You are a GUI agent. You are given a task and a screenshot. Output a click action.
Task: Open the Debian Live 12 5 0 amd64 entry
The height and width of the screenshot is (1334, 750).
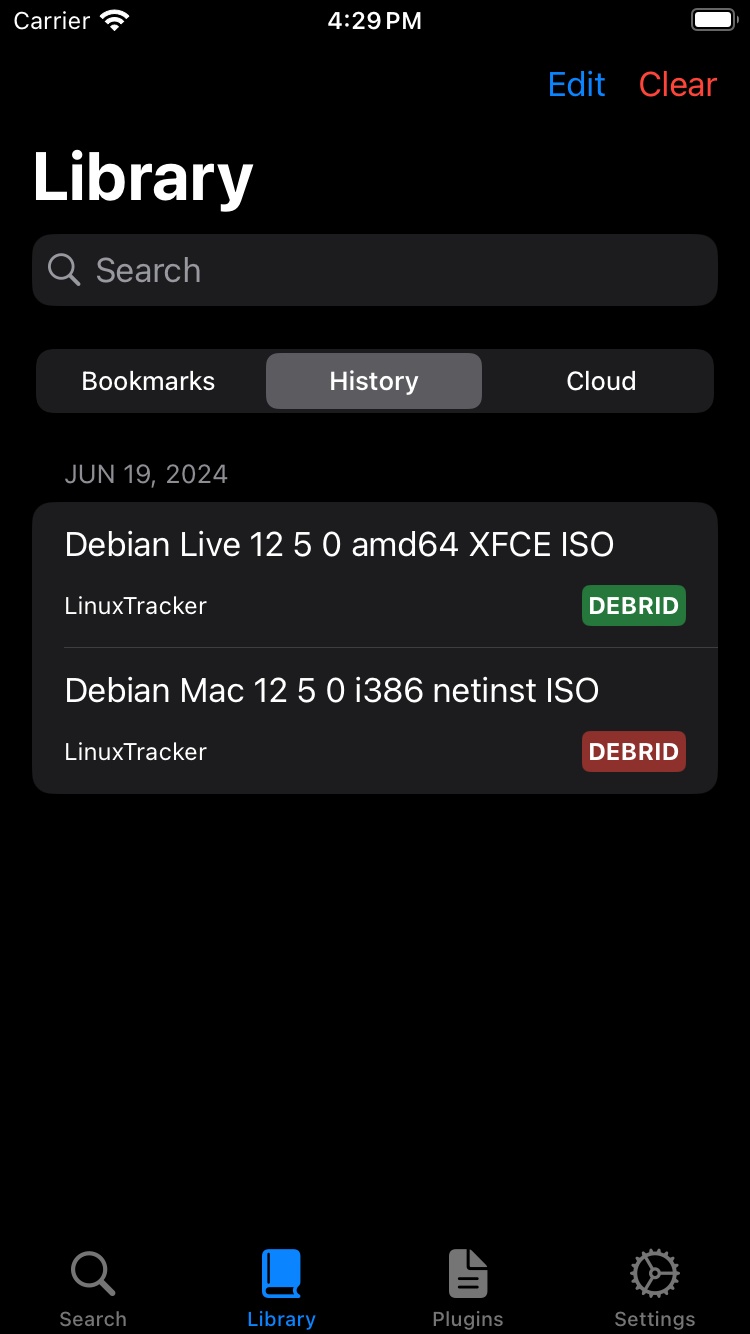tap(338, 544)
